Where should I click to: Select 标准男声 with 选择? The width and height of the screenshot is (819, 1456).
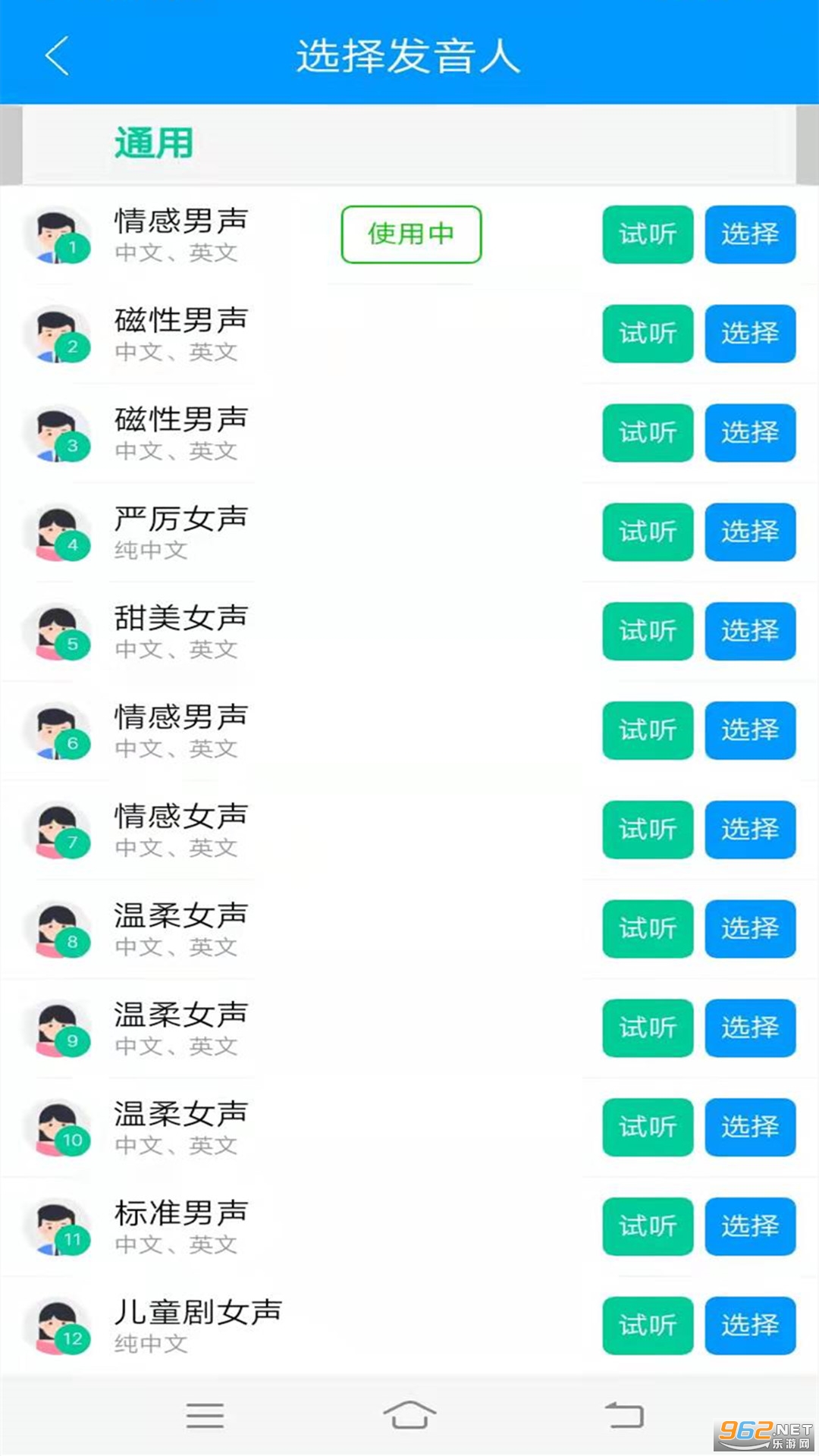750,1226
